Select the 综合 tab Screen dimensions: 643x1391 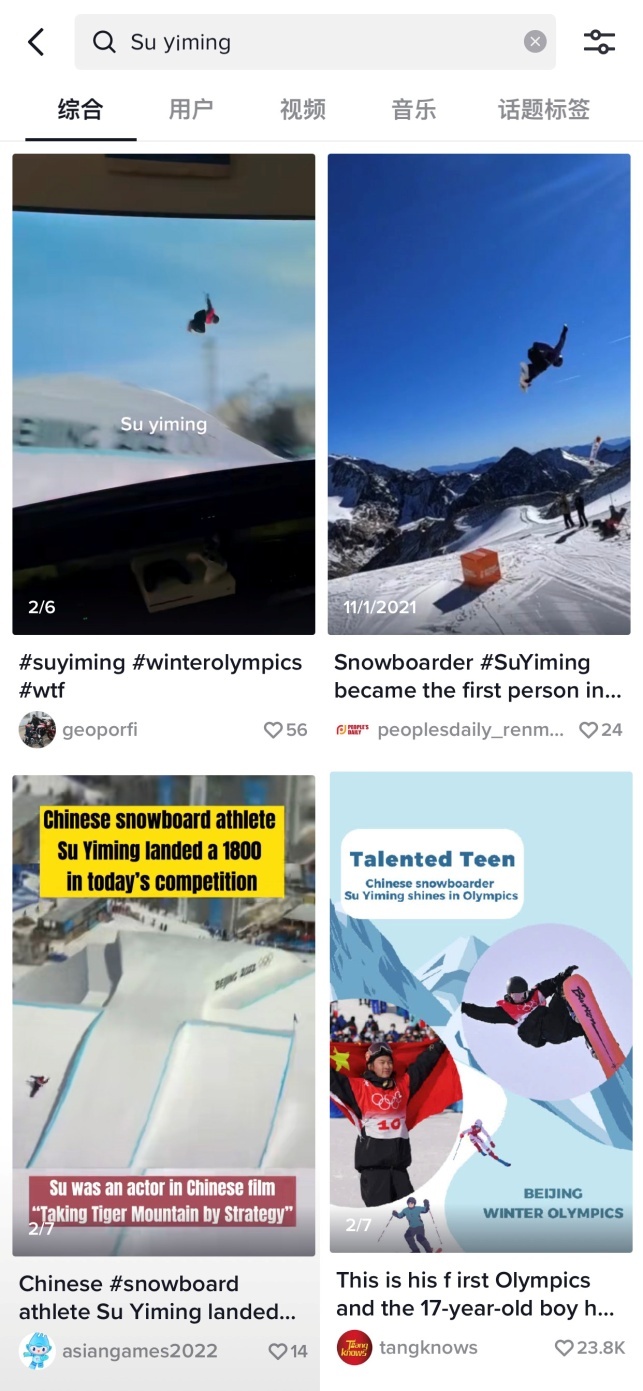[x=80, y=109]
